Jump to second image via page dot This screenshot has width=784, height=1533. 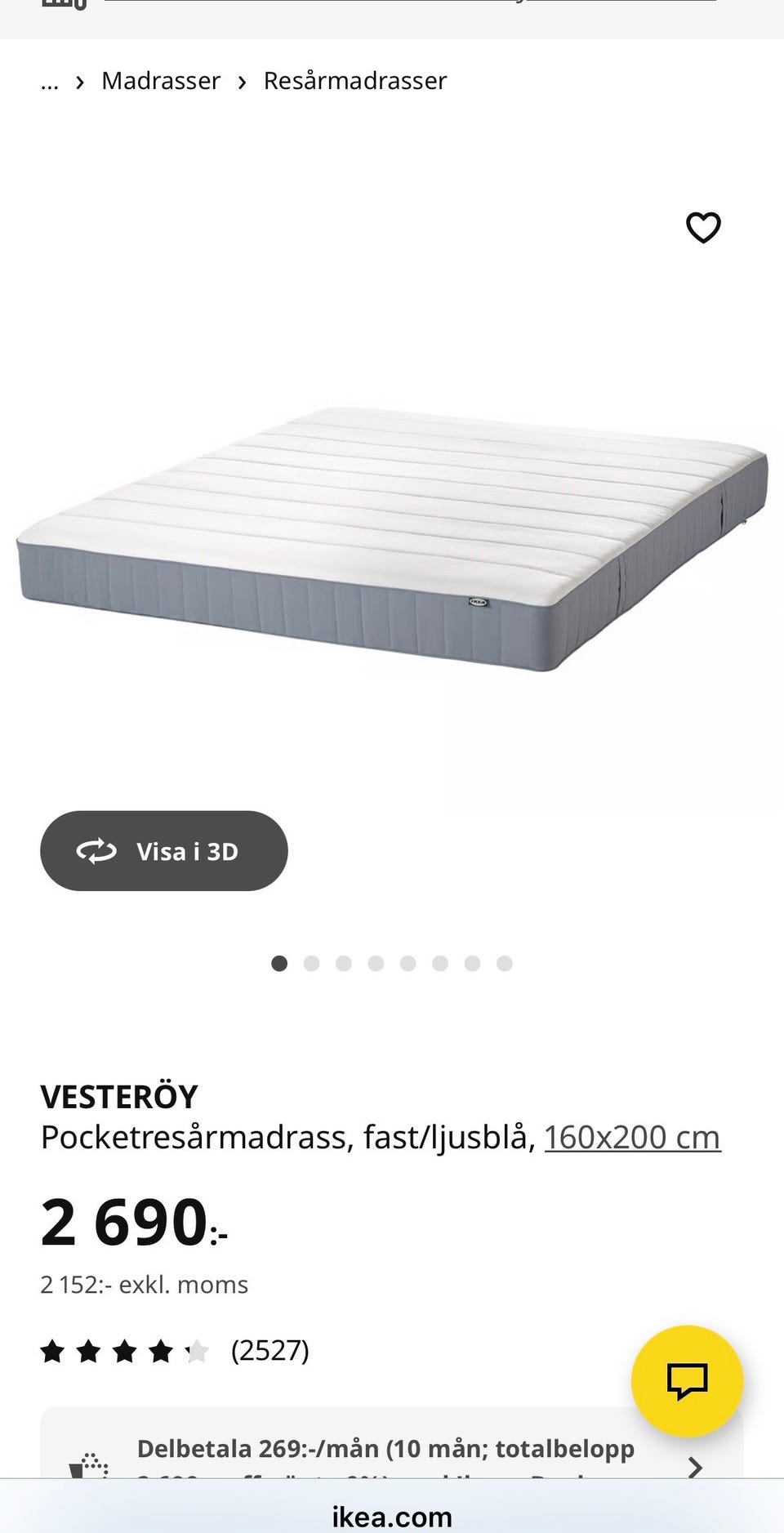[x=311, y=964]
